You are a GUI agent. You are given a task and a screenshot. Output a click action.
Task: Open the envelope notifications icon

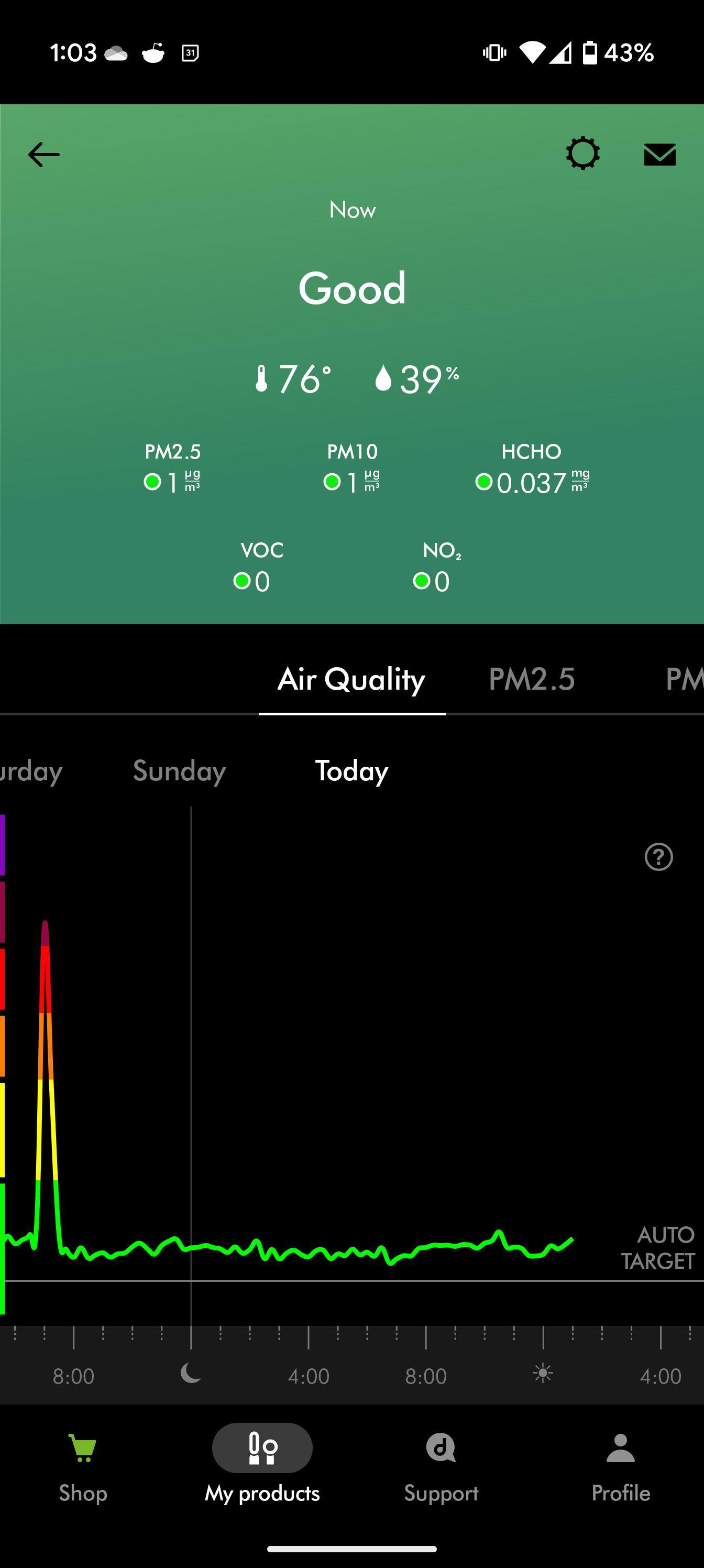click(x=659, y=155)
